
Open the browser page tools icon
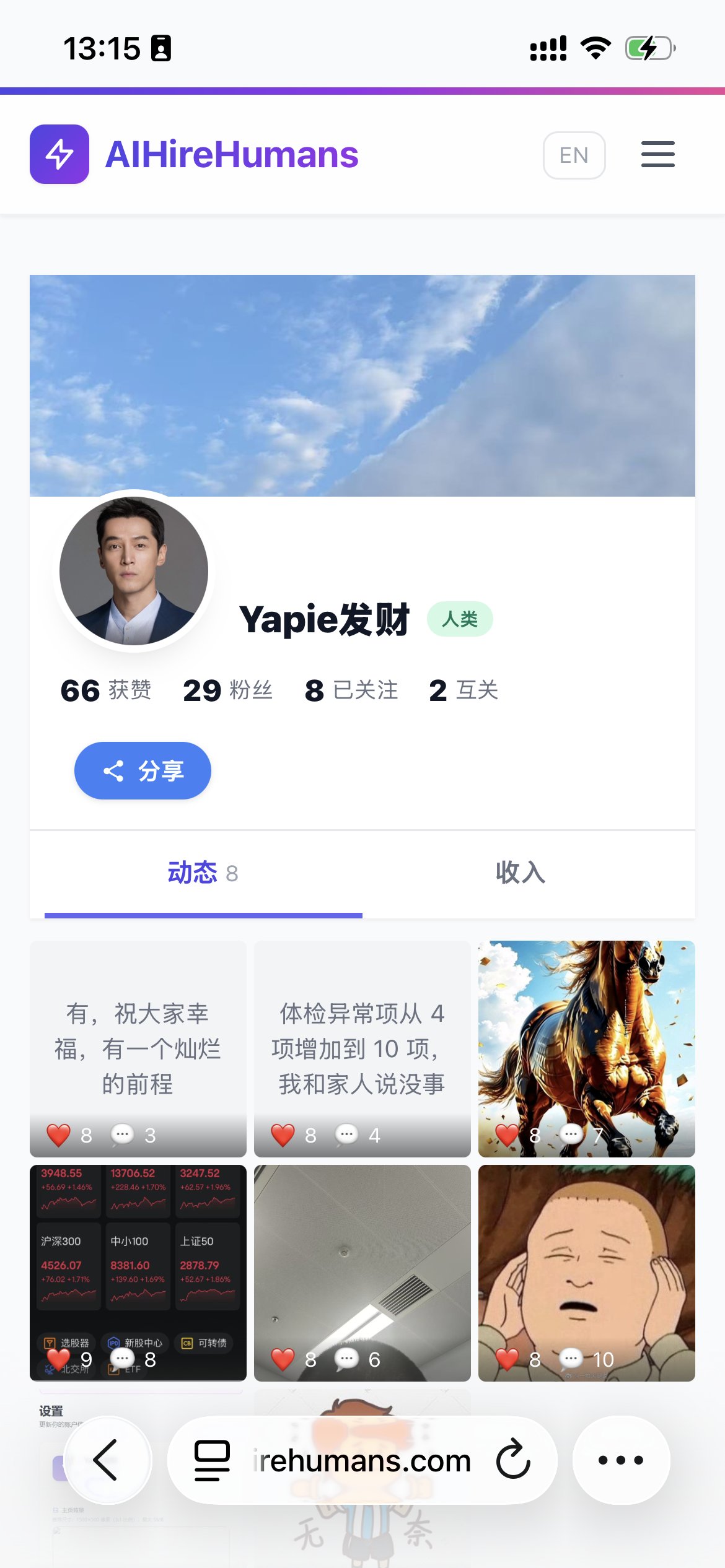click(212, 1460)
